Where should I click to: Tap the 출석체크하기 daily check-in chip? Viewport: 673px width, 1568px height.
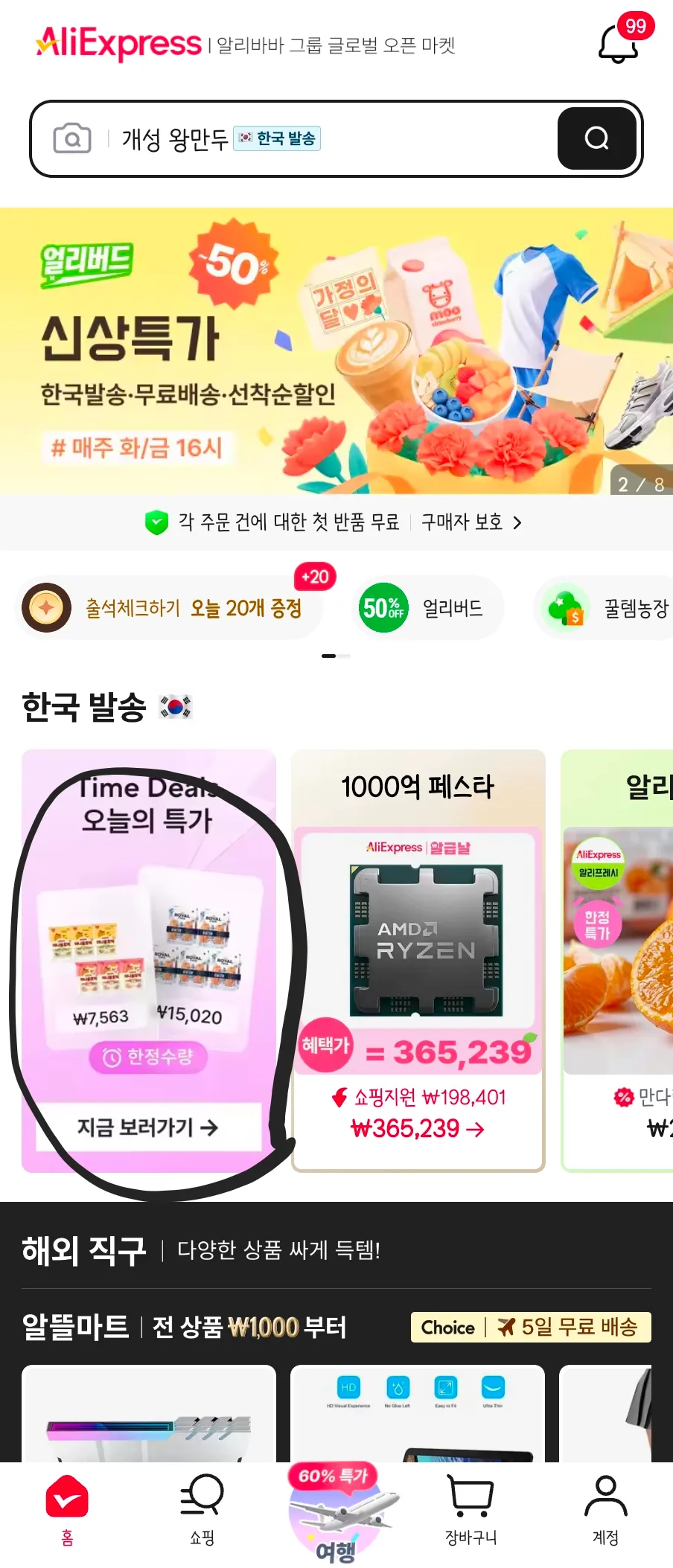click(x=170, y=608)
